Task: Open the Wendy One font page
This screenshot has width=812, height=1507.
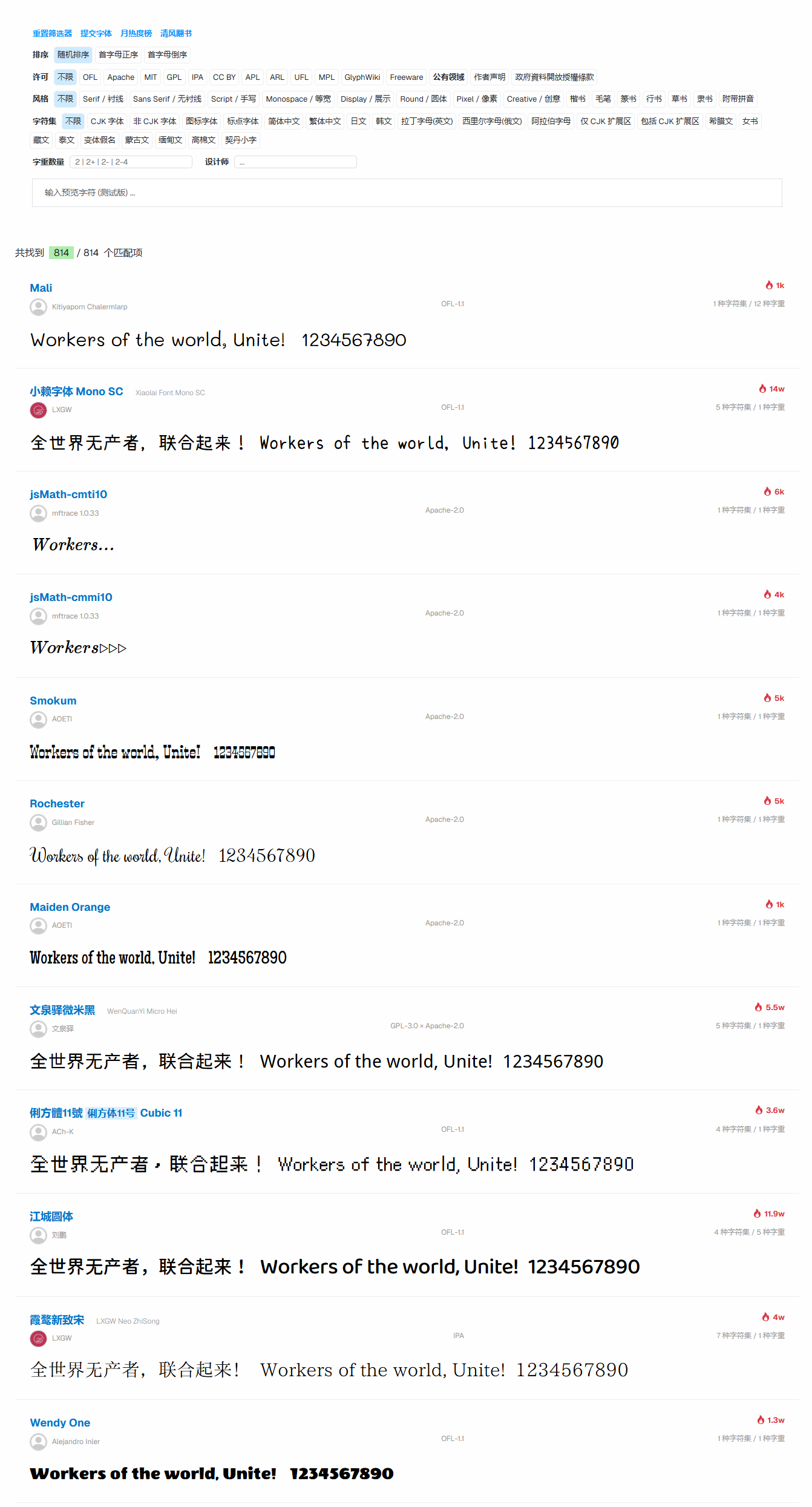Action: (x=60, y=1423)
